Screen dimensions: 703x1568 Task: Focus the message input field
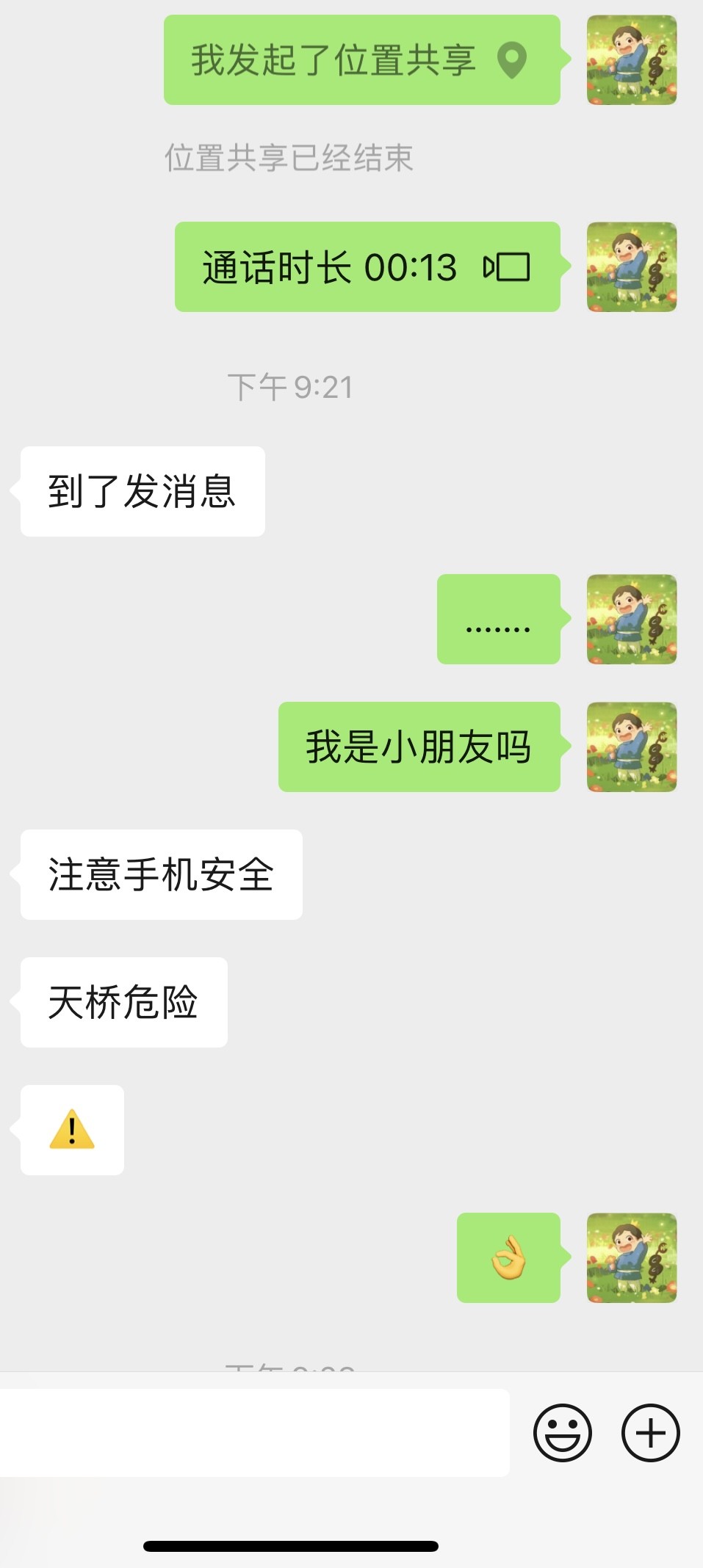coord(253,1432)
